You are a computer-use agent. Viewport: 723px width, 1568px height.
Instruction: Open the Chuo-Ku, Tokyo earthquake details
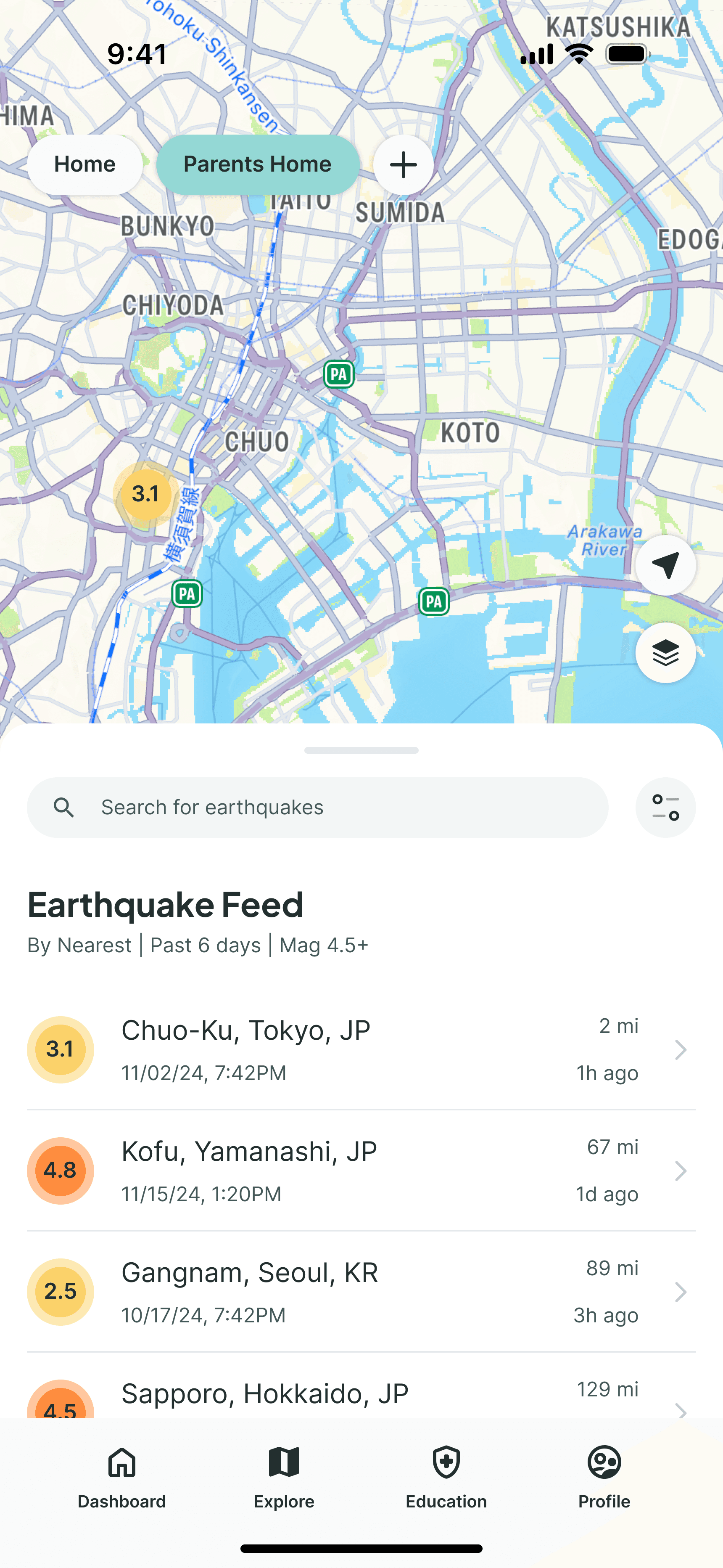(361, 1049)
